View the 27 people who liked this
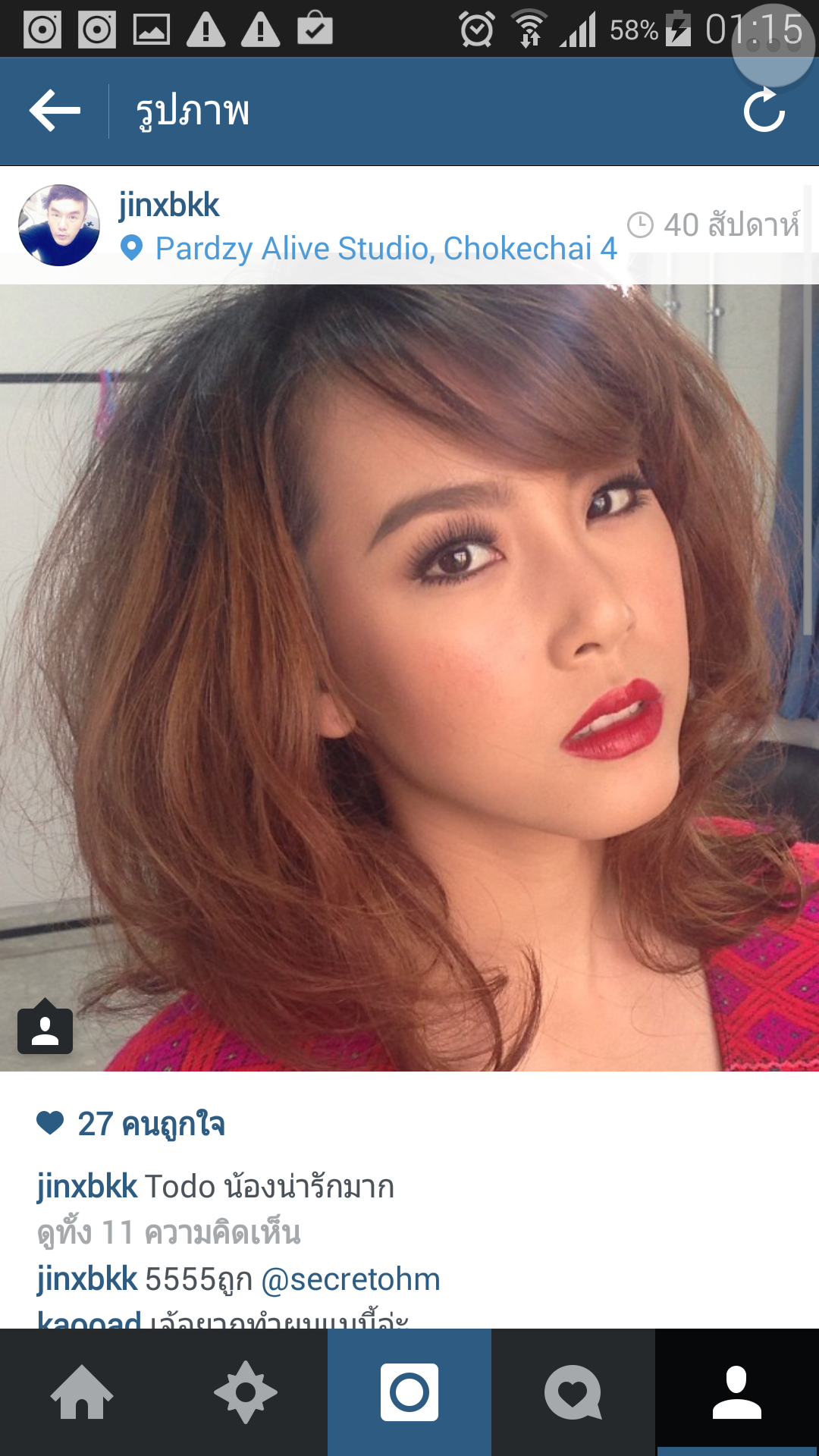Screen dimensions: 819x1456 (x=150, y=1123)
